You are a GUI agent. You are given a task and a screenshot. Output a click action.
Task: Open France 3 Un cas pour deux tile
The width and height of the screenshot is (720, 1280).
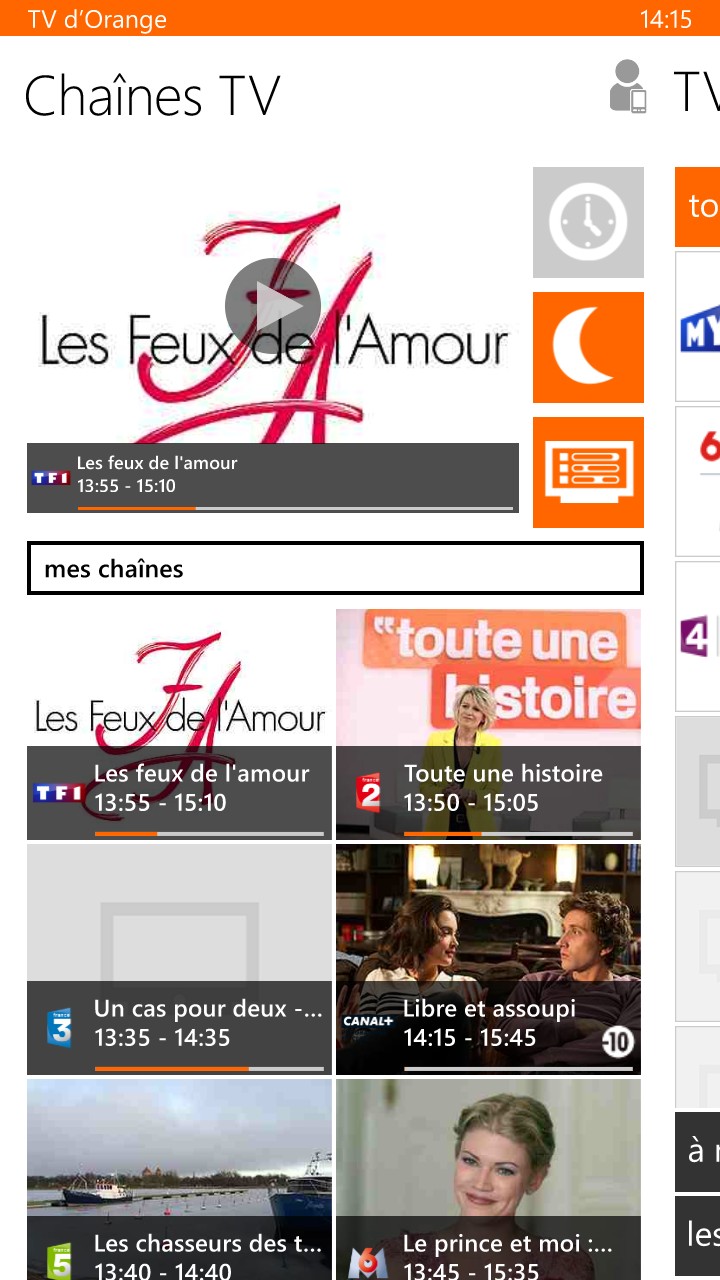coord(179,960)
